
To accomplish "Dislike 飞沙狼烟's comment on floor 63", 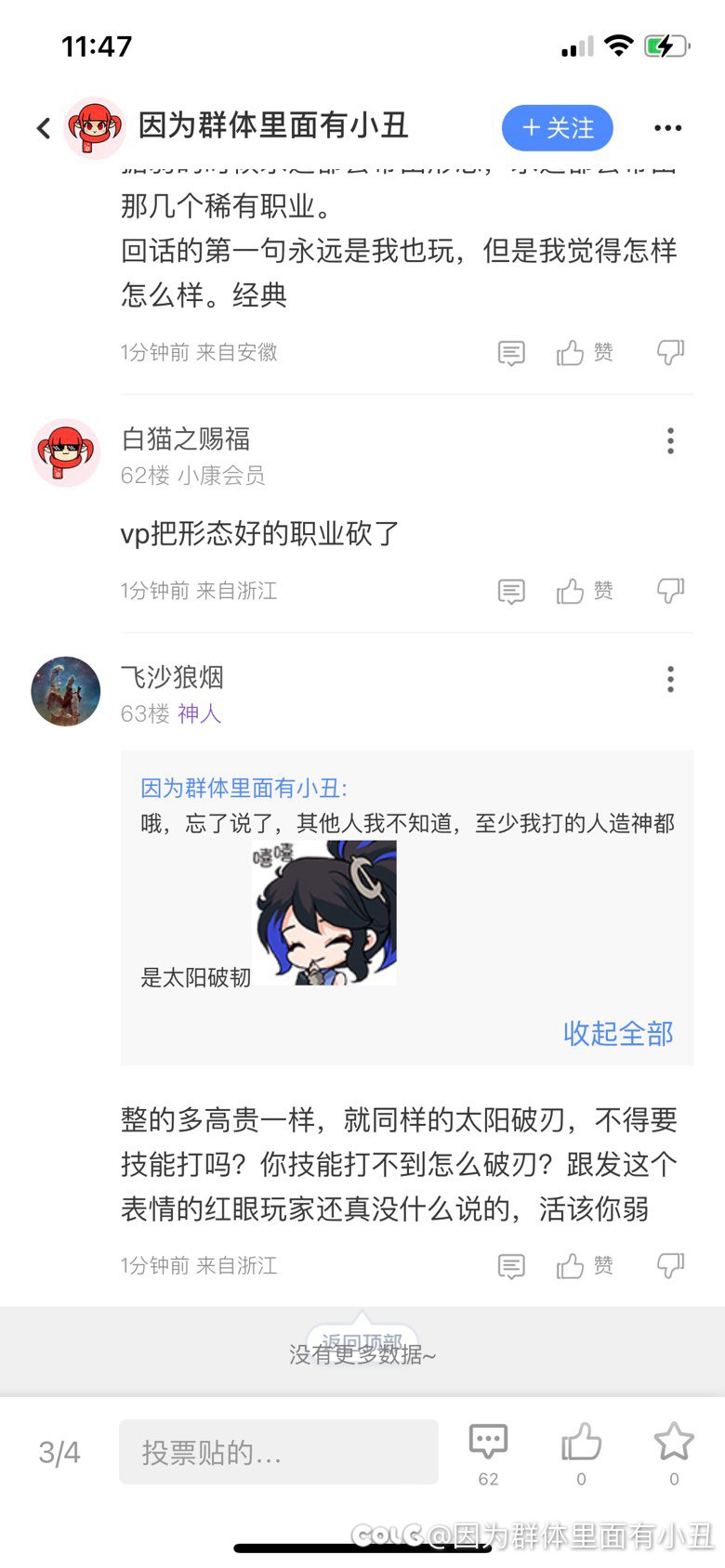I will [670, 1265].
